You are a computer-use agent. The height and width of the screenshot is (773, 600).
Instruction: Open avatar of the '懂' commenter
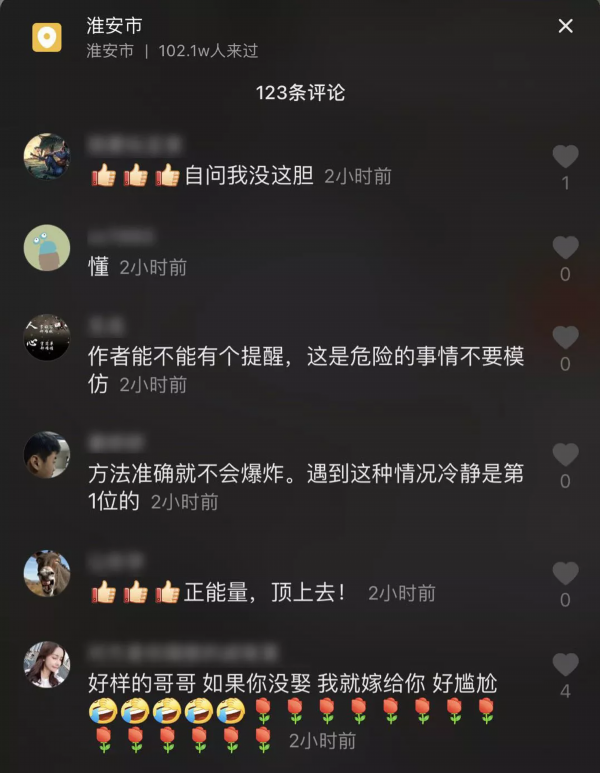(x=47, y=248)
